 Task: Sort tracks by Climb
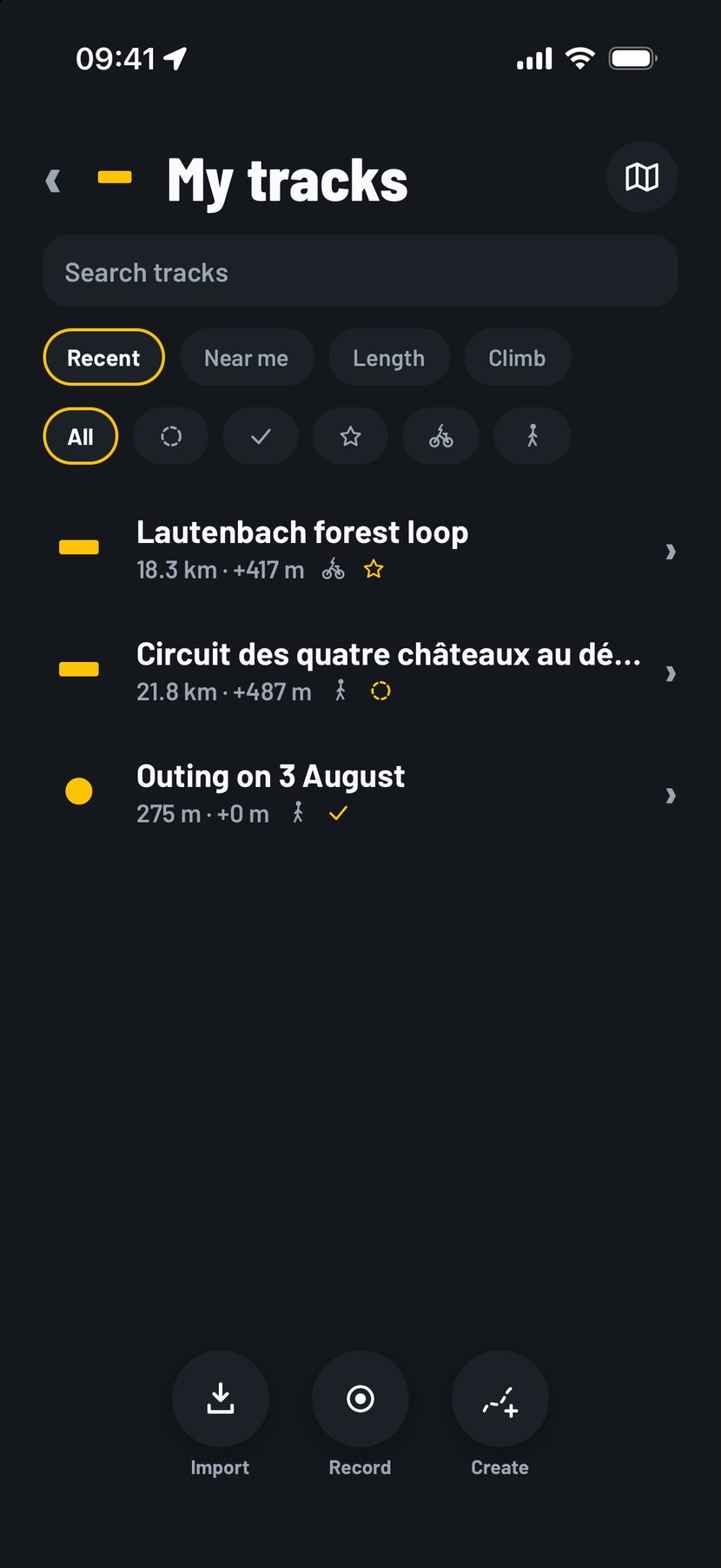(x=518, y=357)
